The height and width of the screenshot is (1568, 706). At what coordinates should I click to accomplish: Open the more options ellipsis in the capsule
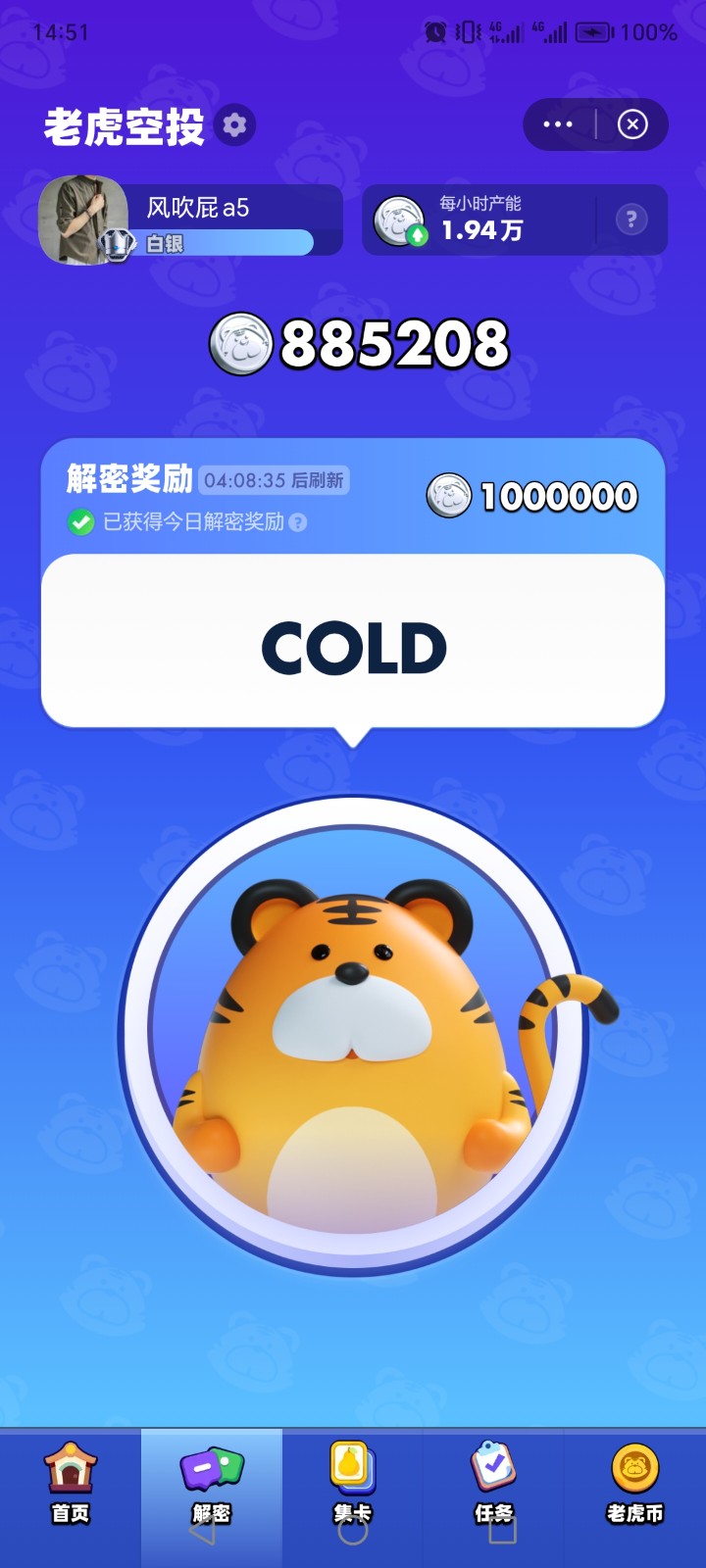(x=556, y=124)
